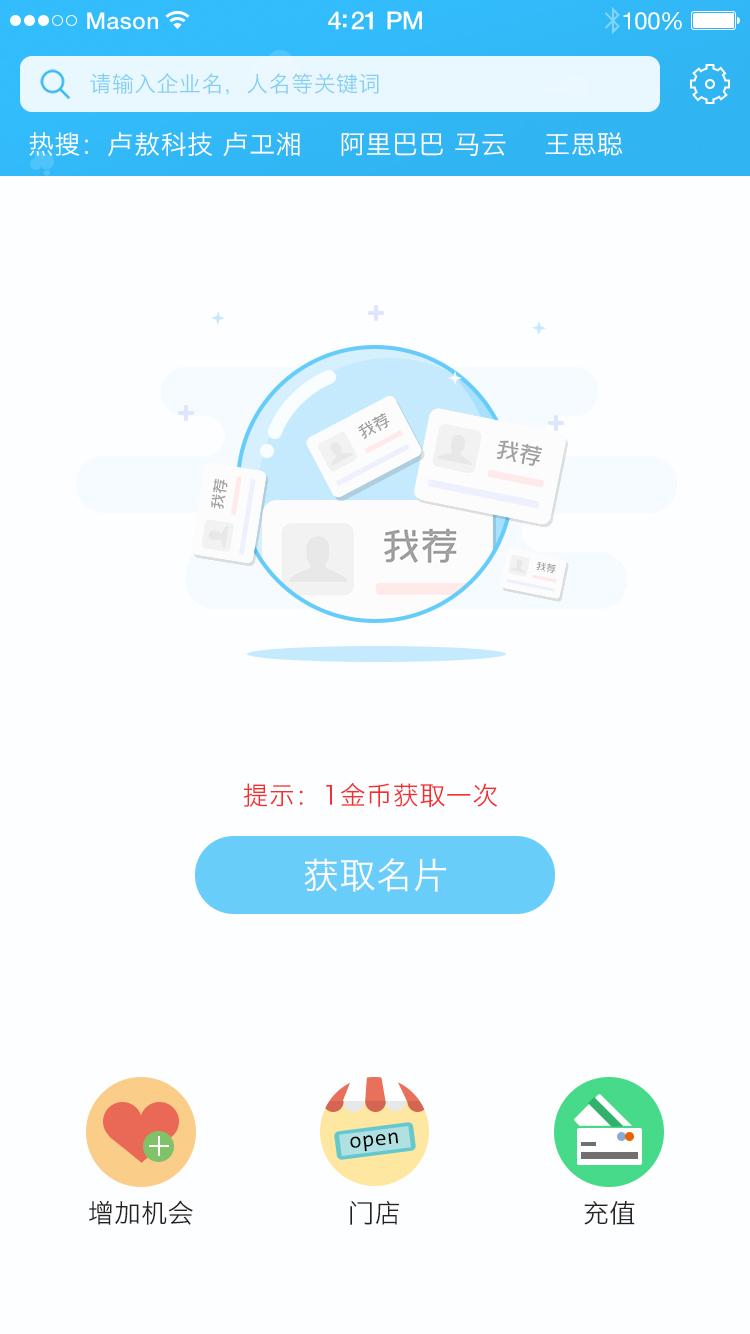750x1334 pixels.
Task: Search hot keyword 卢卫湘
Action: (x=262, y=145)
